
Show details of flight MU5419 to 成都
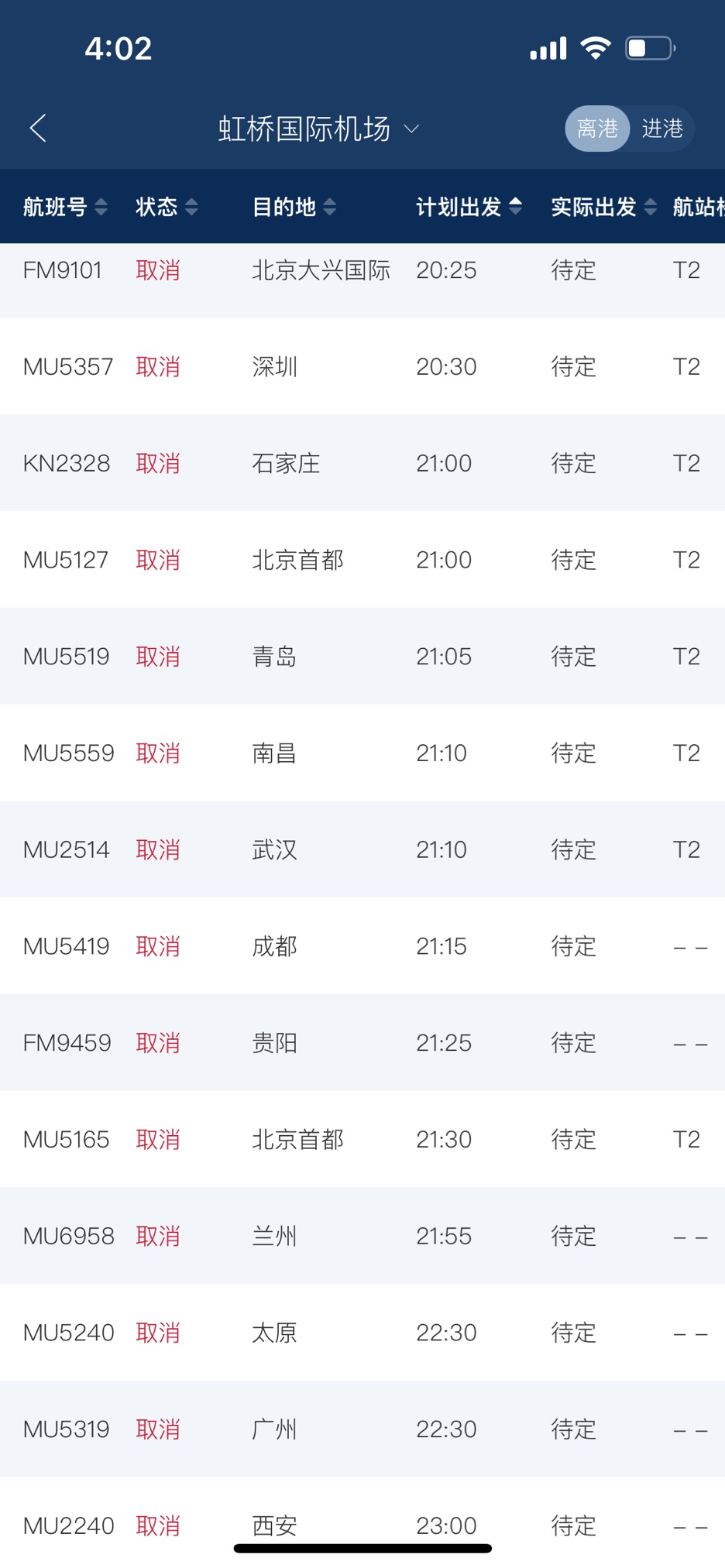(362, 946)
